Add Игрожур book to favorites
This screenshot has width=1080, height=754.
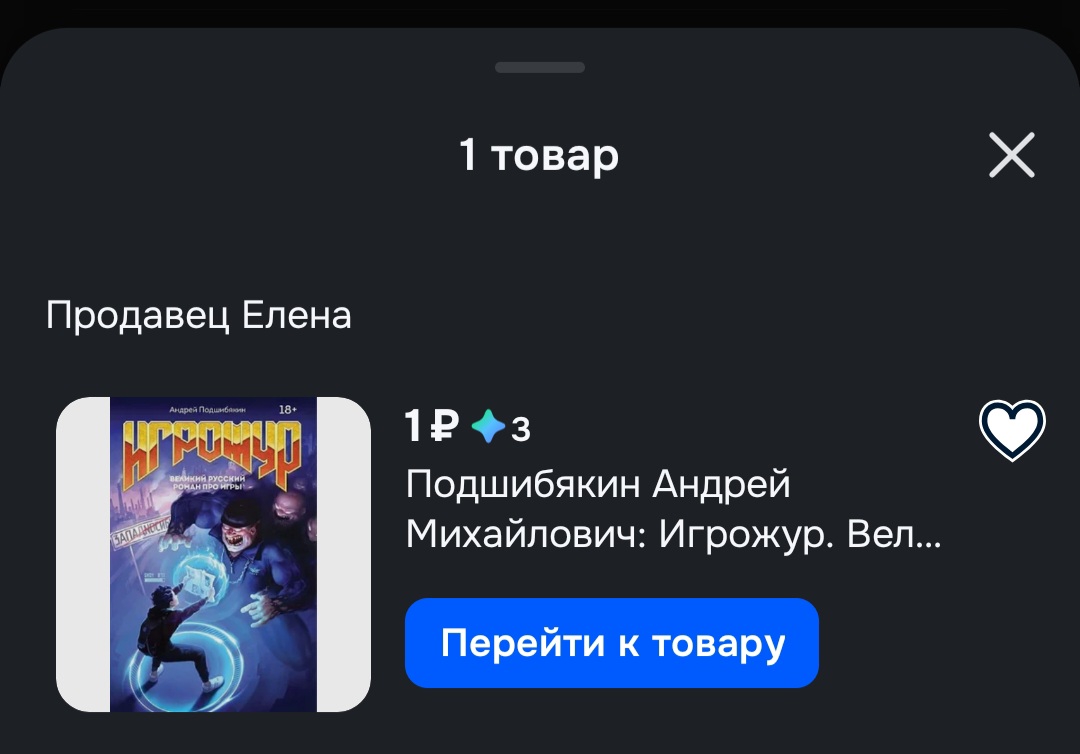tap(1011, 430)
